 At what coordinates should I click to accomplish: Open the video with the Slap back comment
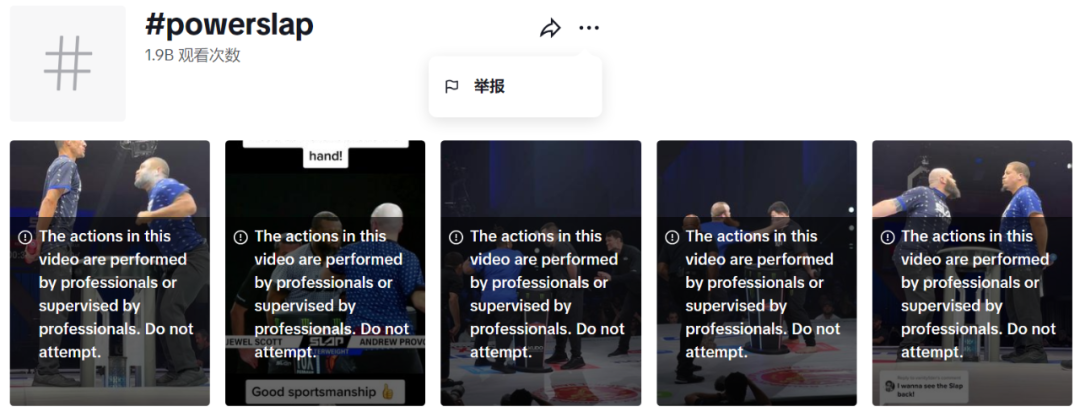tap(971, 272)
